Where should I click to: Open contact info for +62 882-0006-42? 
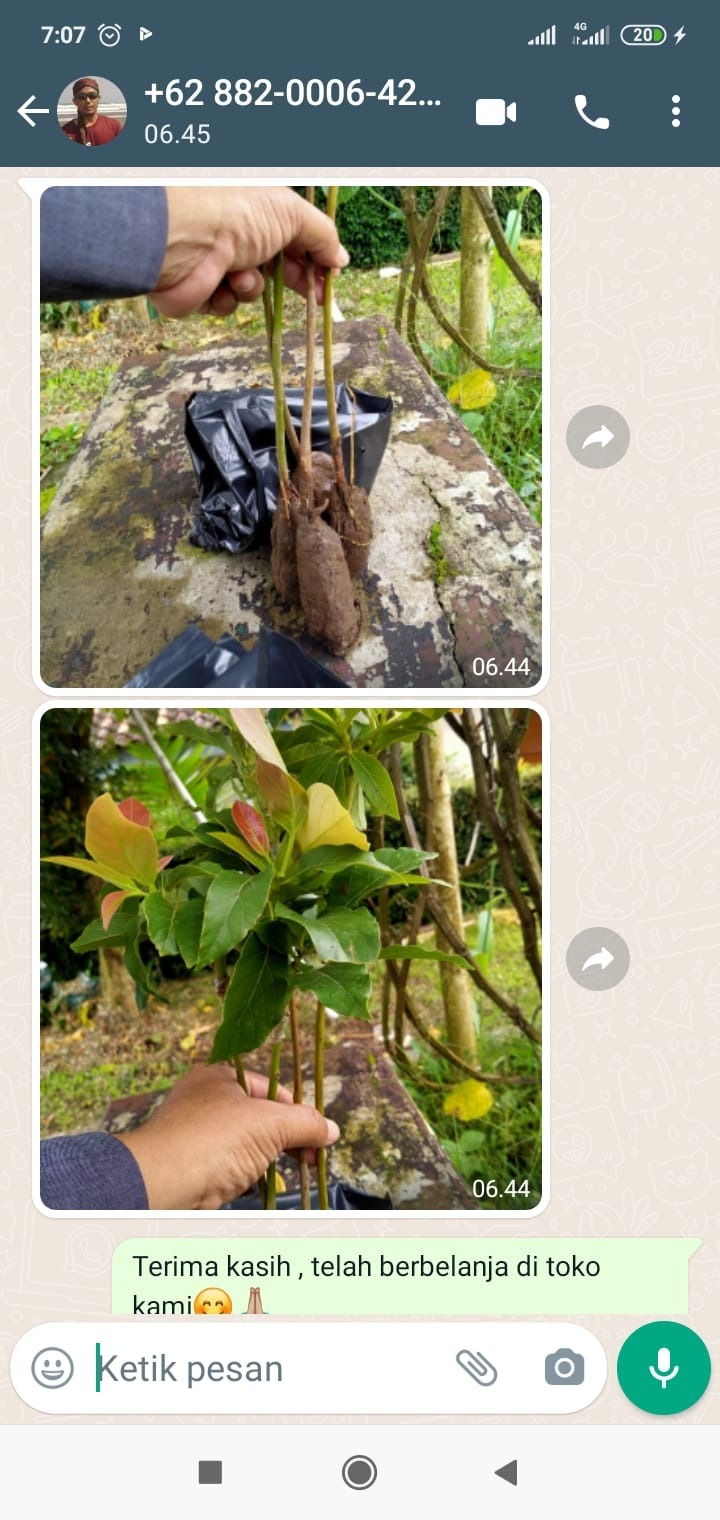click(x=292, y=111)
